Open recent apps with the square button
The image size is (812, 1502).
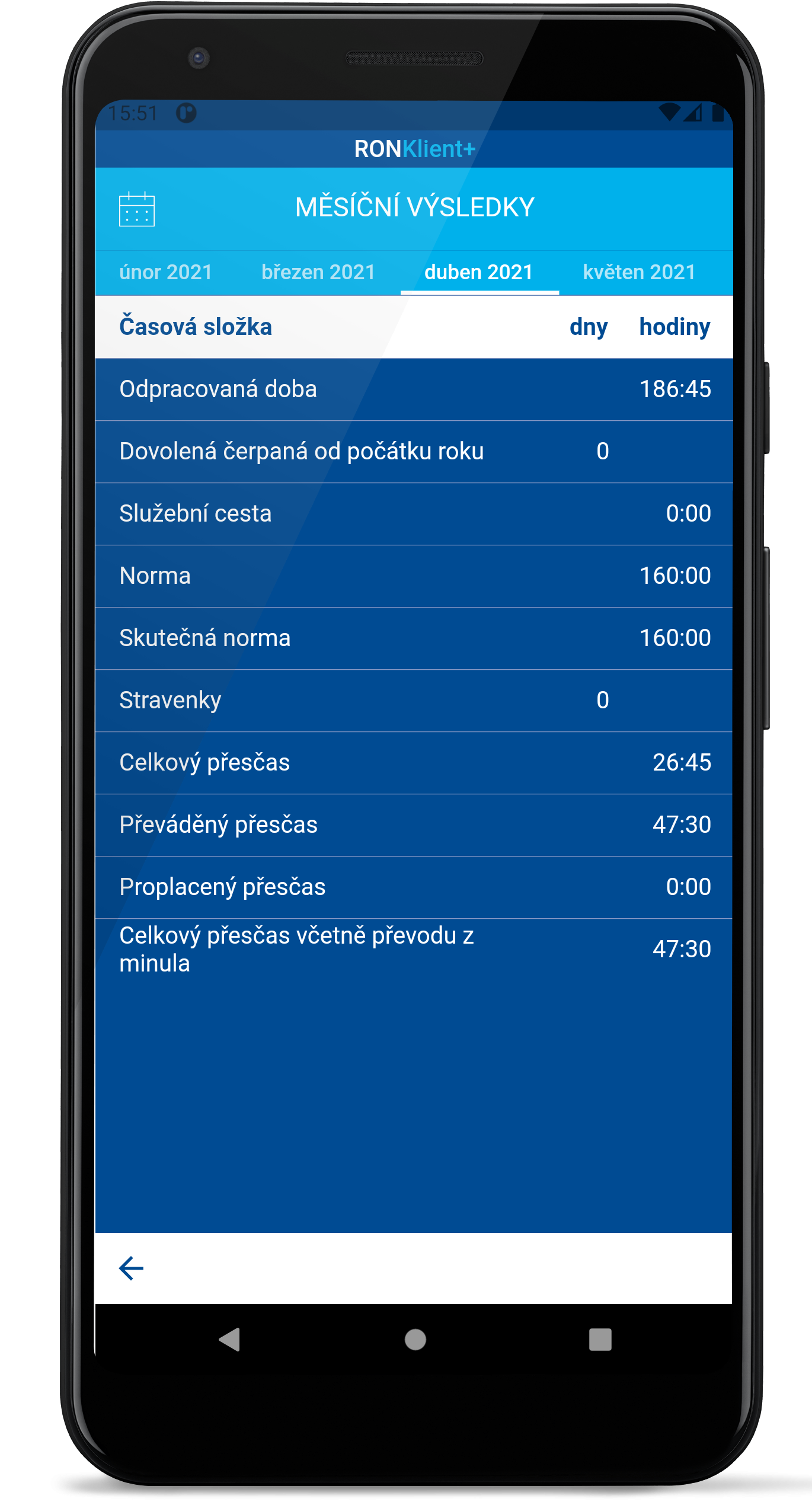[x=600, y=1340]
